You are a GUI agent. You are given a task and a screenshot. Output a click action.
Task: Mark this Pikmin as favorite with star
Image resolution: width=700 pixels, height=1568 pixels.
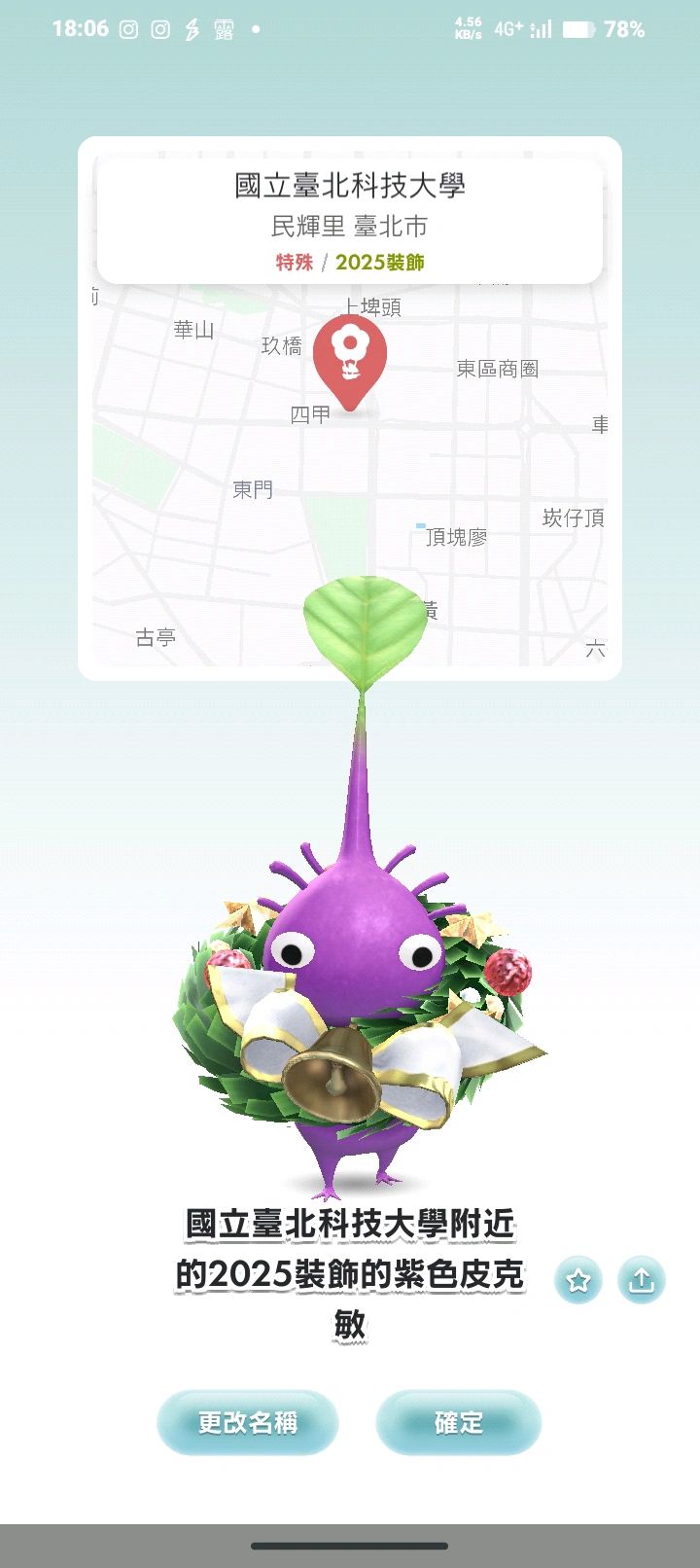tap(578, 1280)
